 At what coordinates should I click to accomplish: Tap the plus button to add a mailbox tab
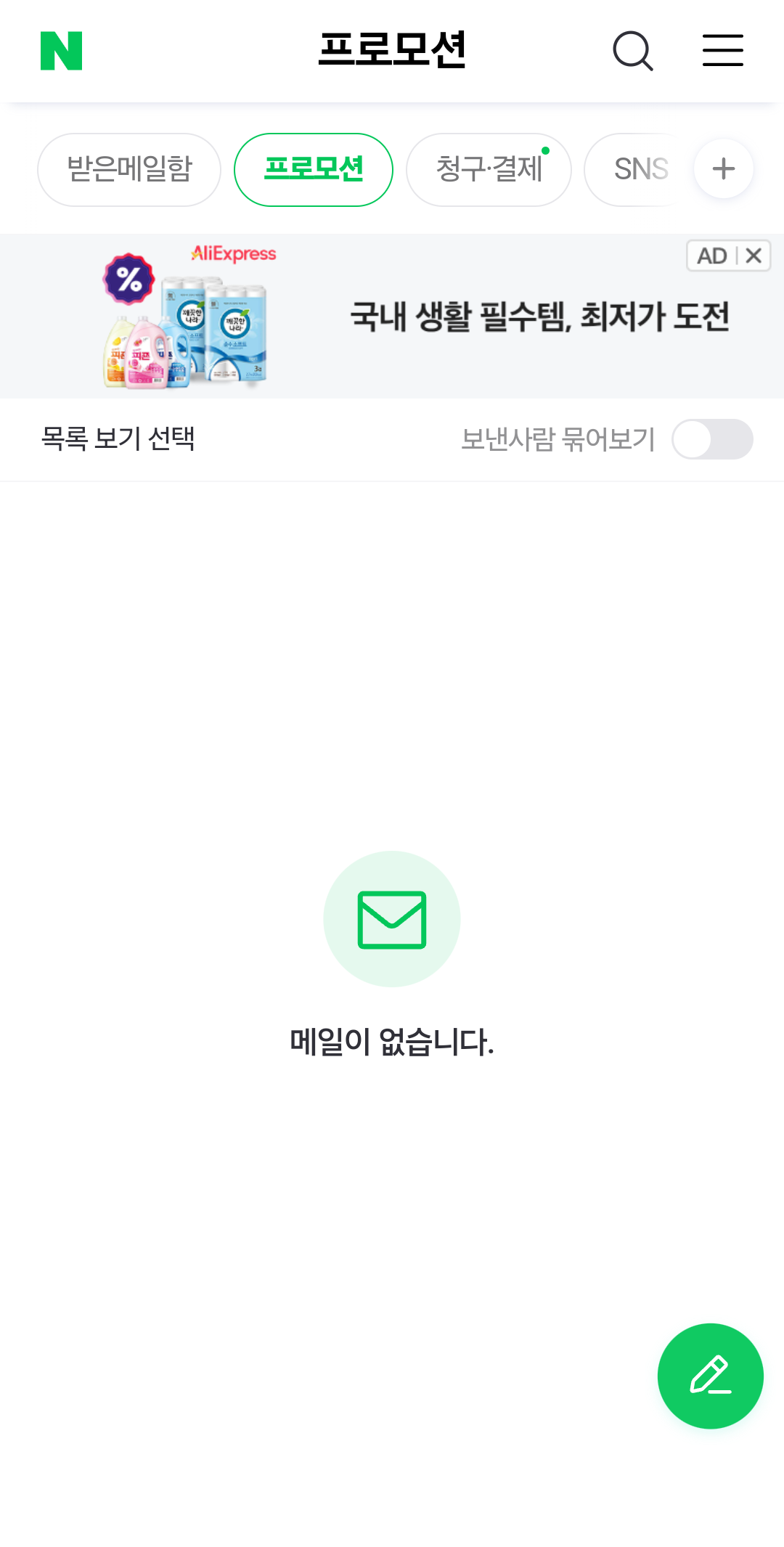[x=723, y=169]
